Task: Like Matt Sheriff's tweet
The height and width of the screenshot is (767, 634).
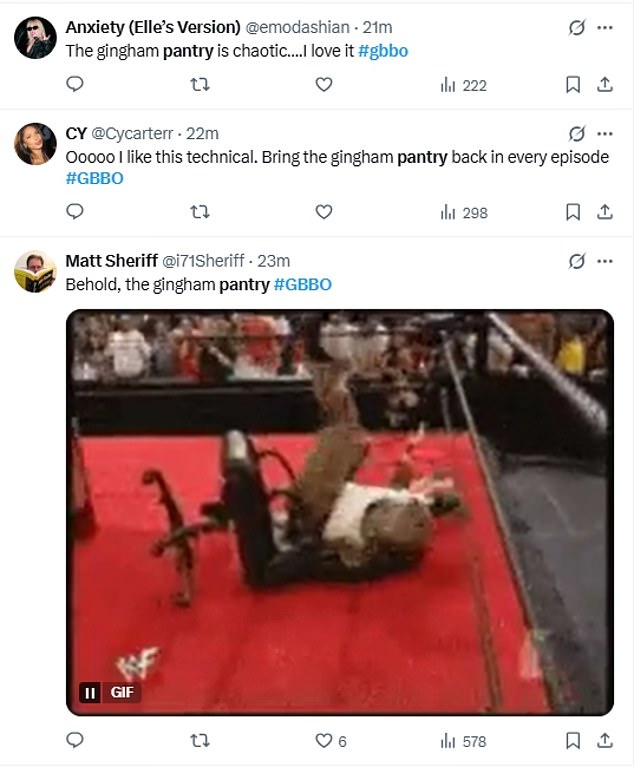Action: pos(323,741)
